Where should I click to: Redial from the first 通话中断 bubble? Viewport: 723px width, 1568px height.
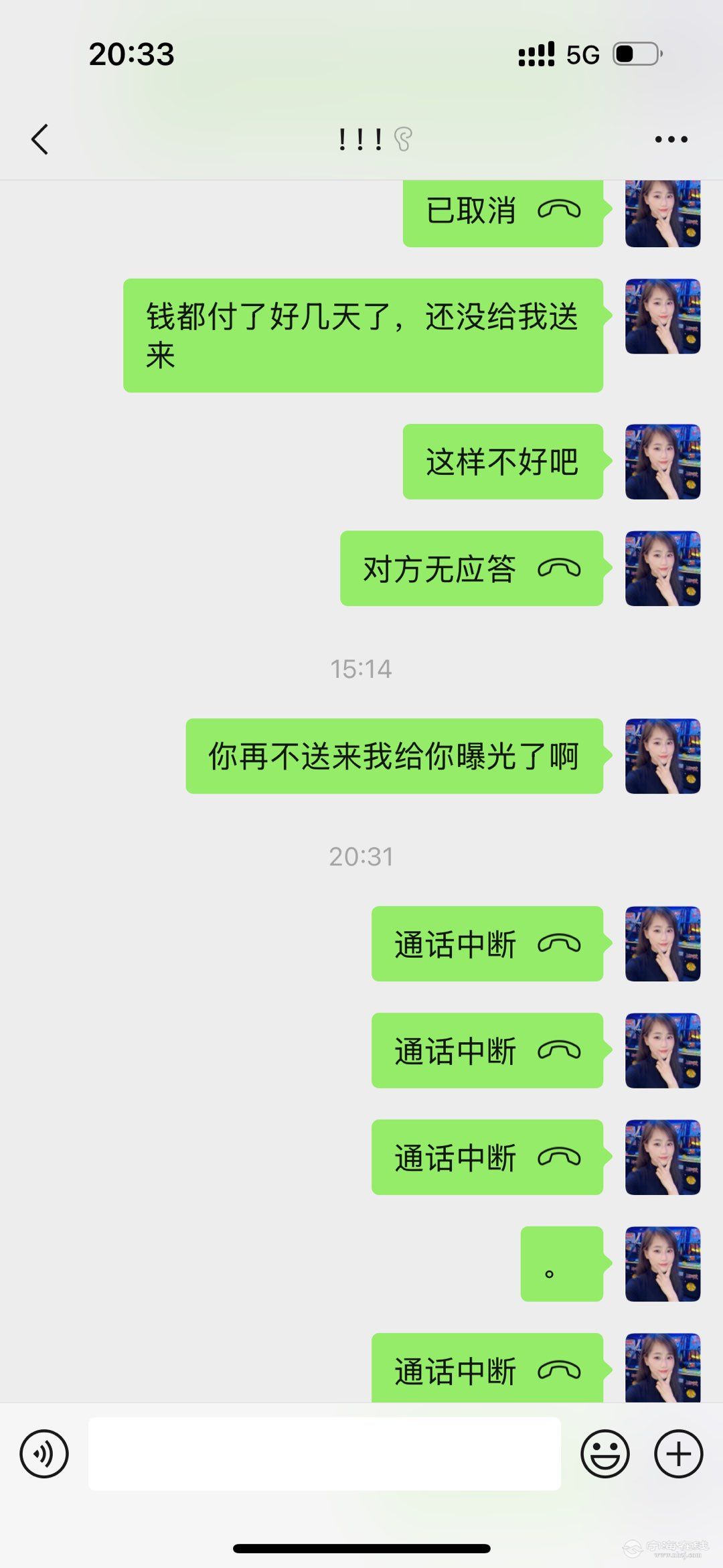[487, 944]
